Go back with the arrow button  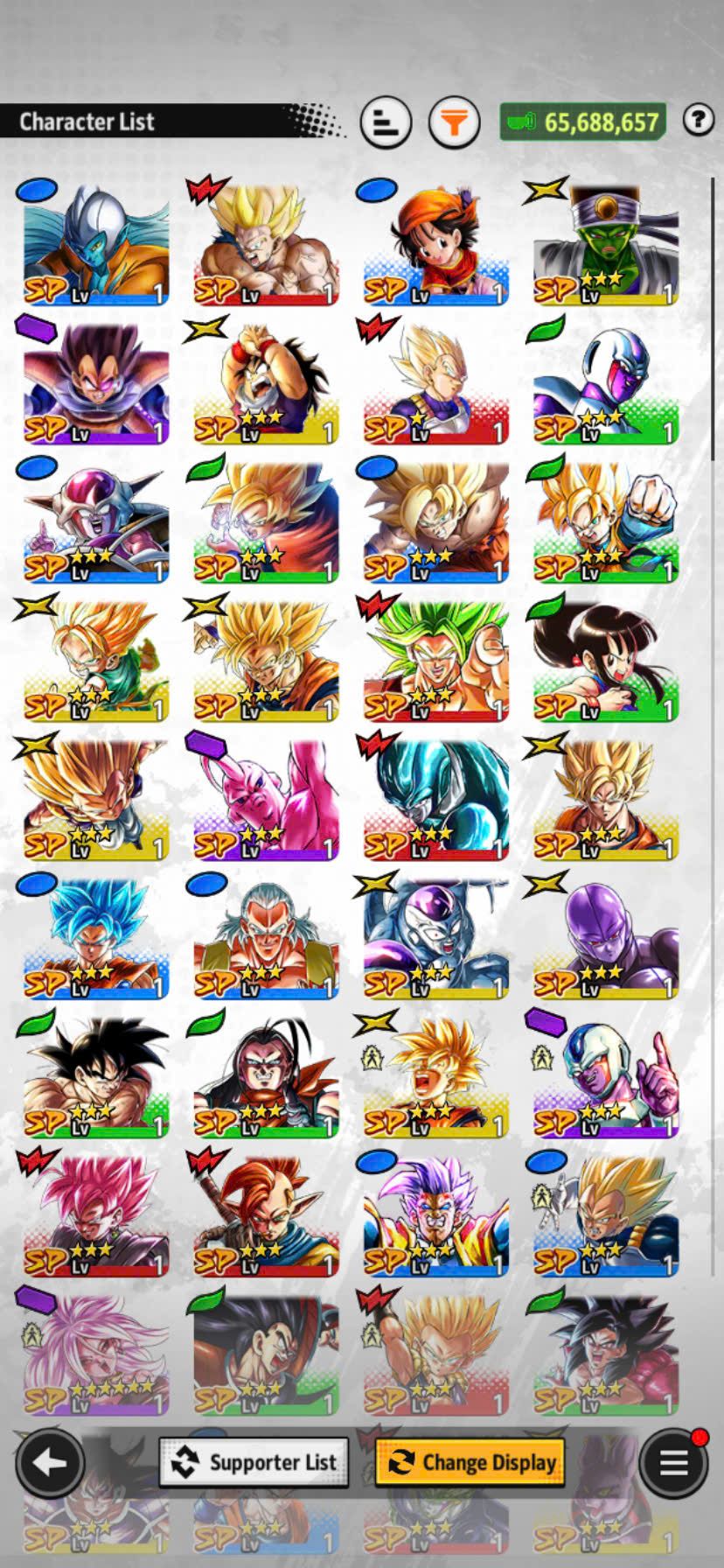pos(49,1462)
